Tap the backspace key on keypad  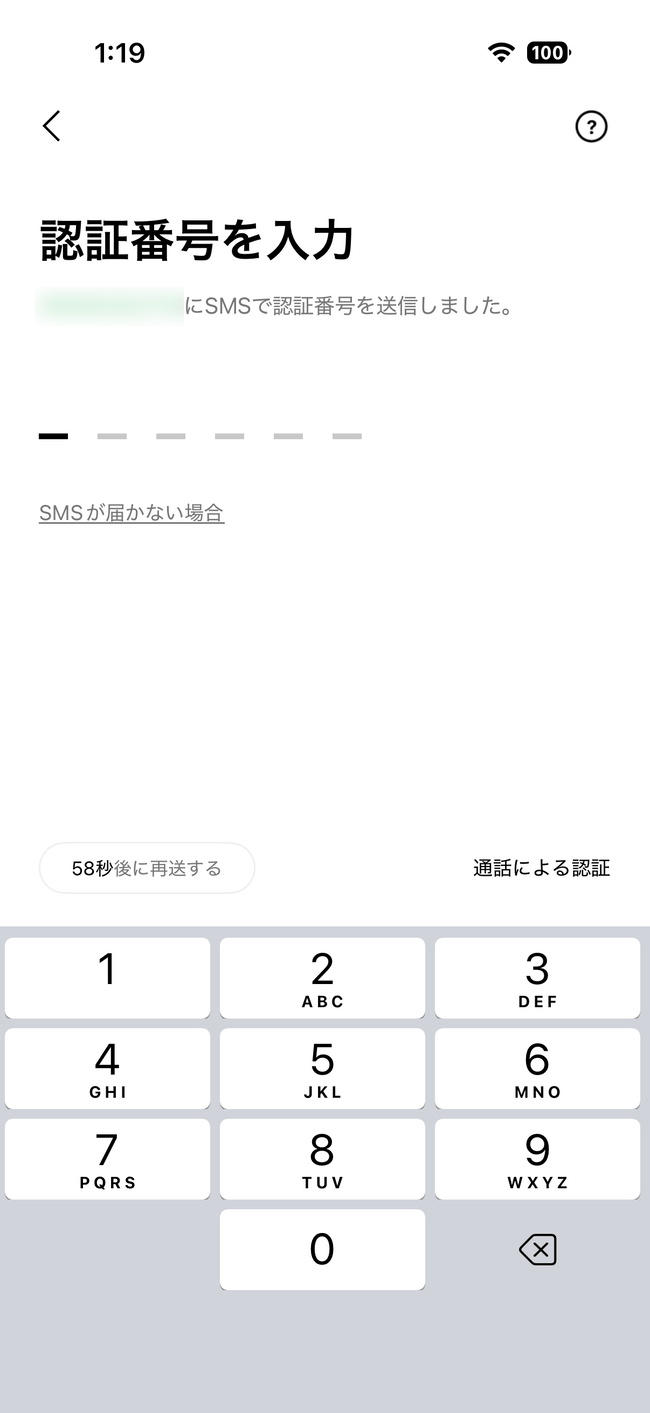click(537, 1249)
